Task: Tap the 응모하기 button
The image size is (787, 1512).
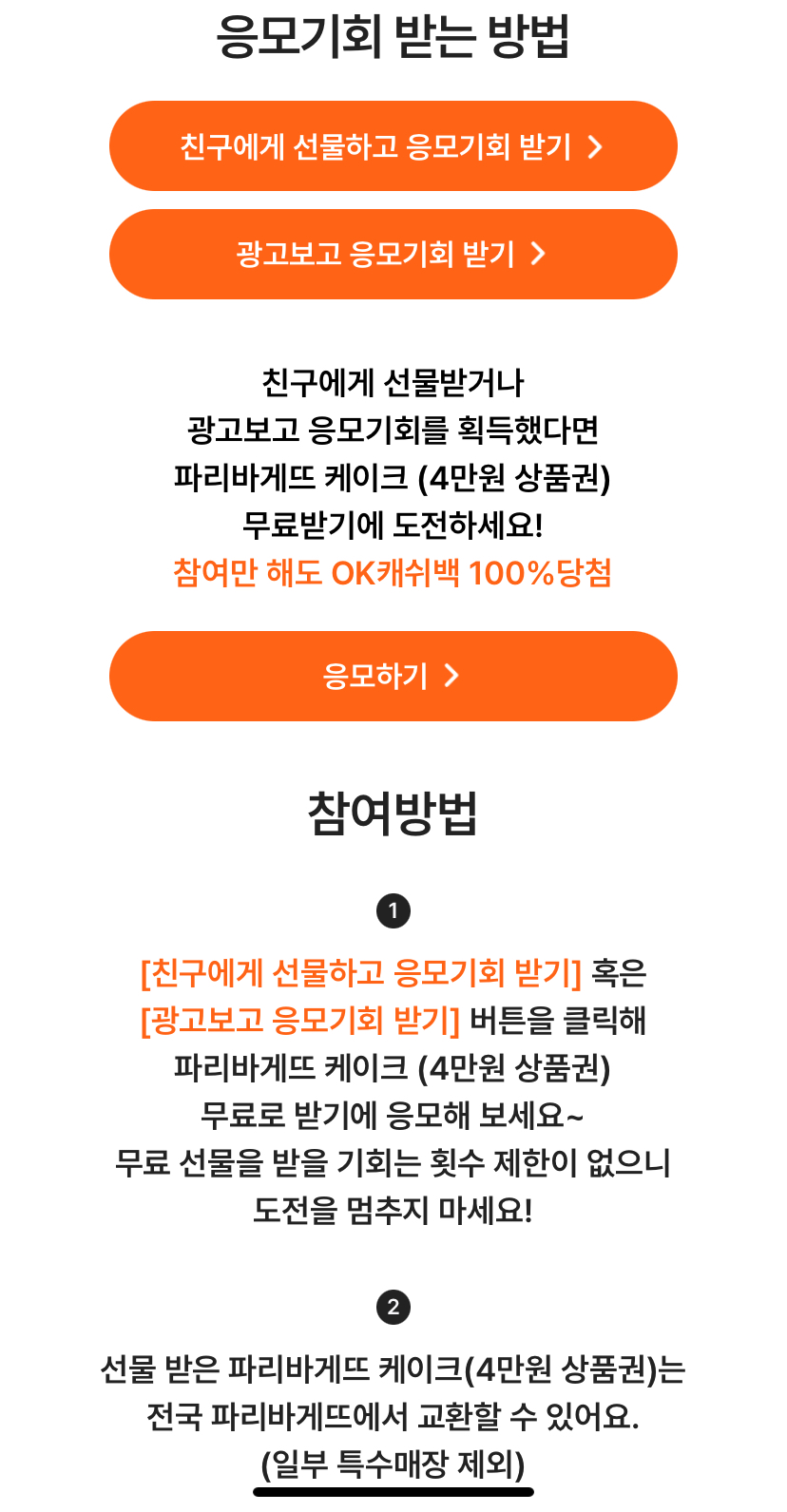Action: pos(393,676)
